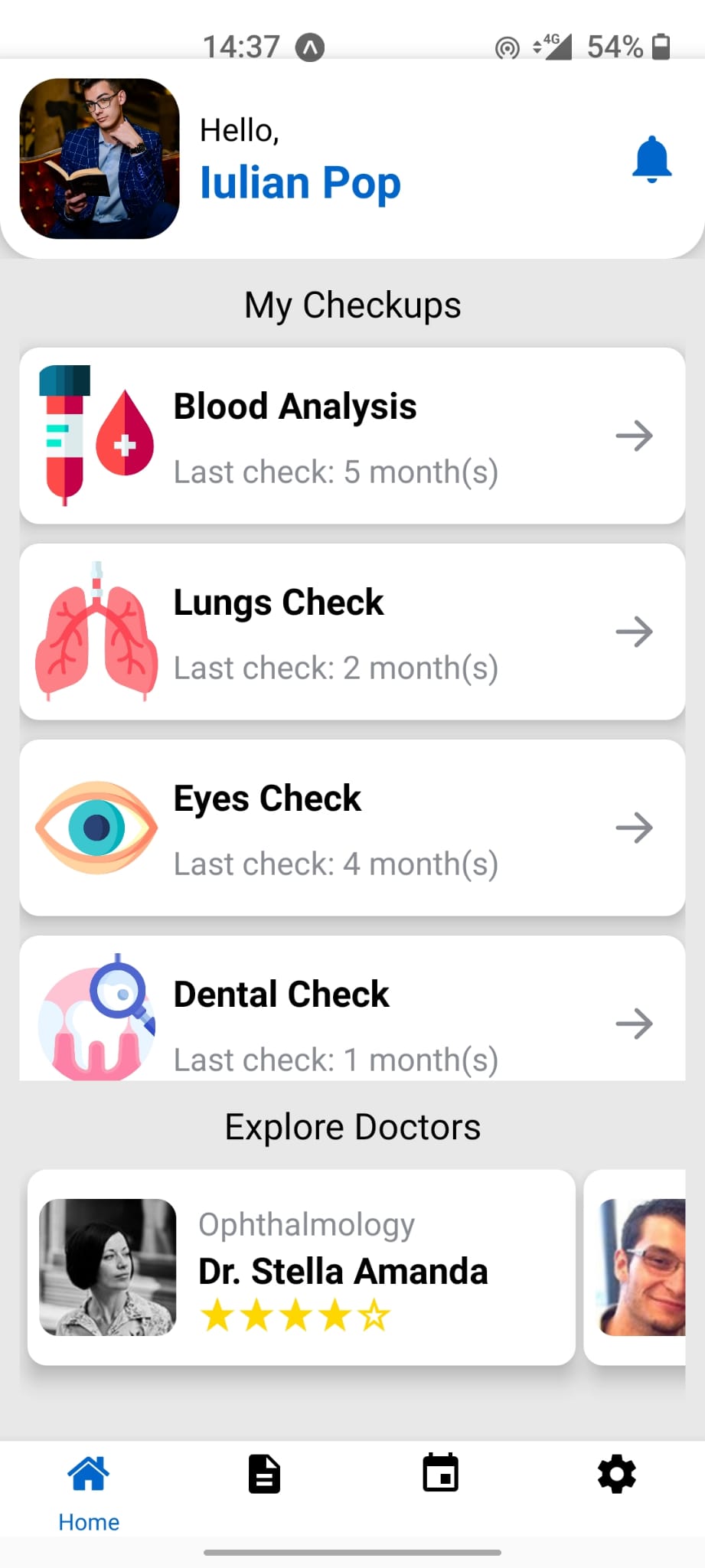This screenshot has width=705, height=1568.
Task: Open the documents tab
Action: 264,1474
